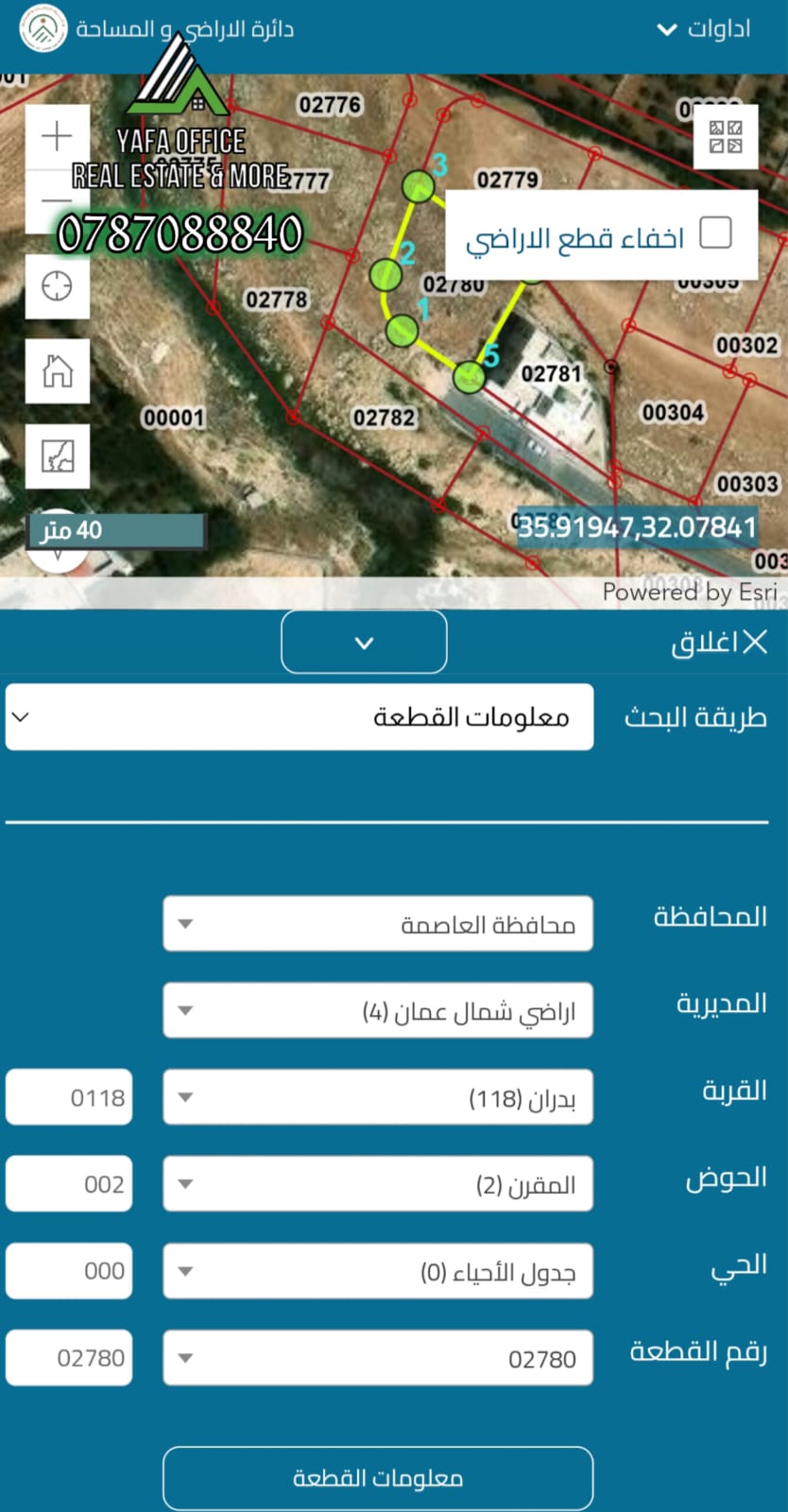Tap the parcel number field 02780
This screenshot has width=788, height=1512.
point(69,1358)
